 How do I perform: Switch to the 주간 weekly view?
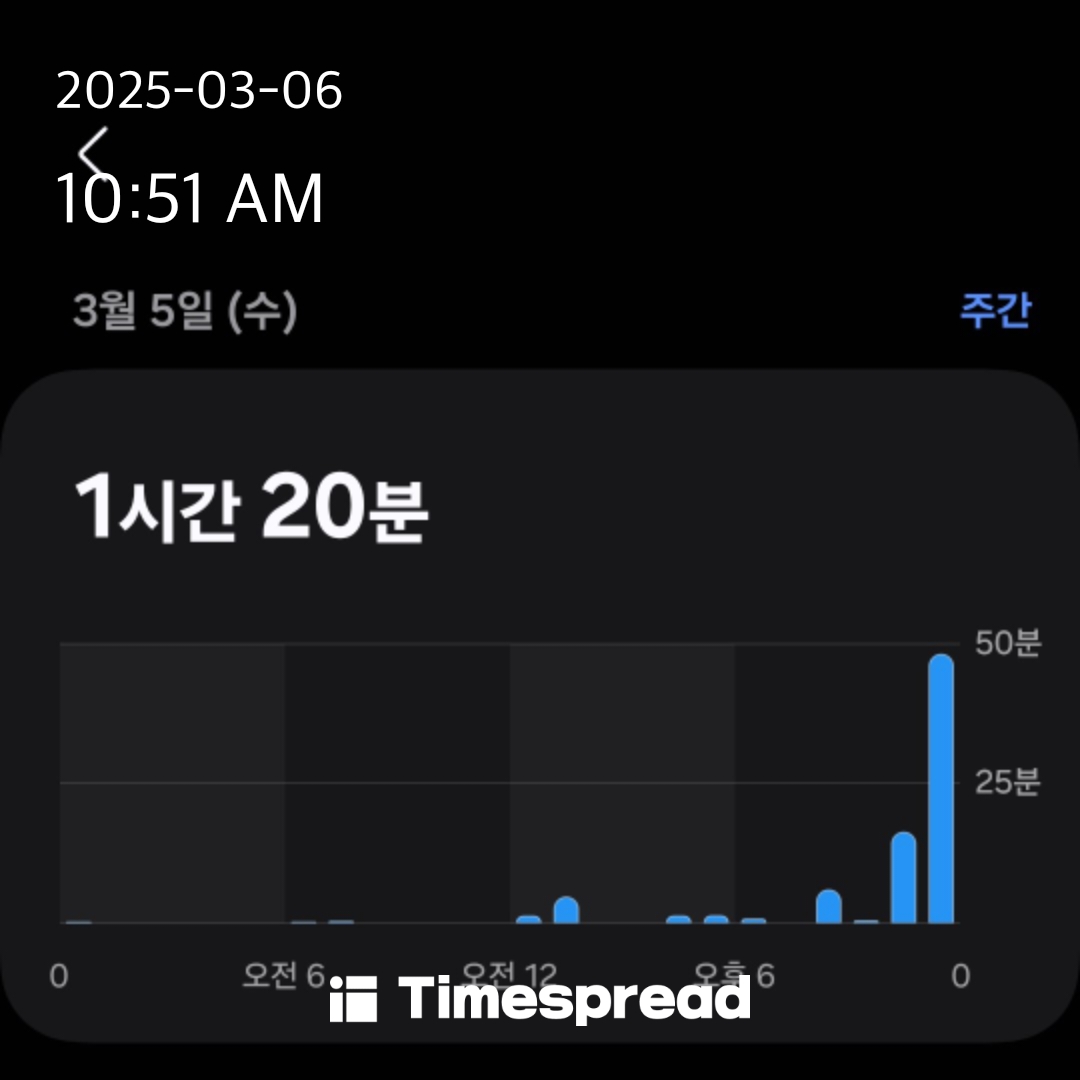994,311
